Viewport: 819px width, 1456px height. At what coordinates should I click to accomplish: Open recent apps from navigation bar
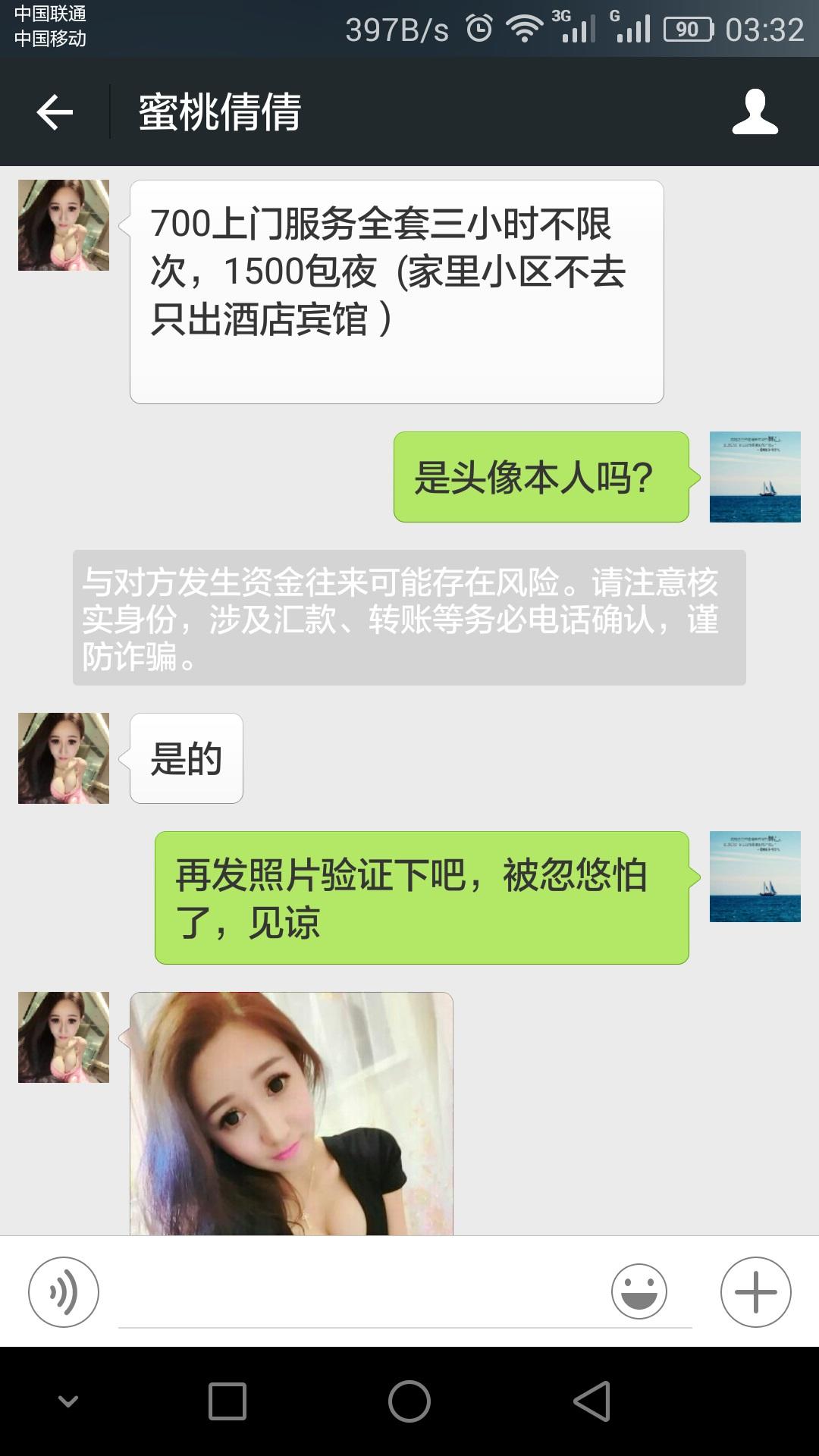[227, 1401]
